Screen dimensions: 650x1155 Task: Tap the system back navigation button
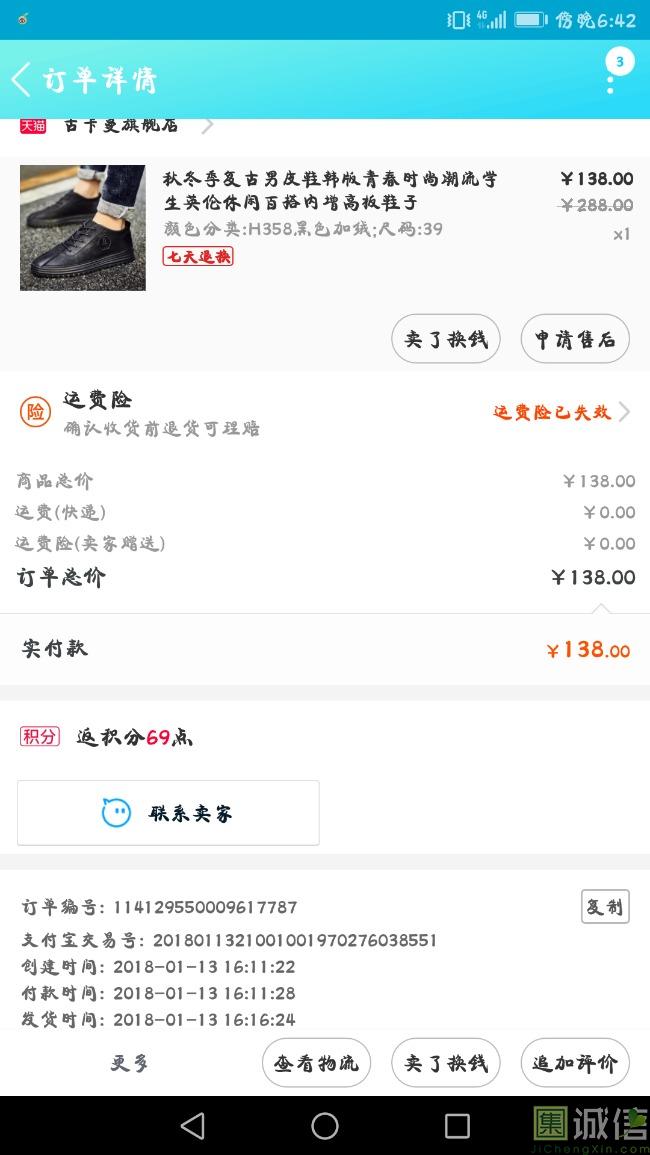[x=193, y=1126]
